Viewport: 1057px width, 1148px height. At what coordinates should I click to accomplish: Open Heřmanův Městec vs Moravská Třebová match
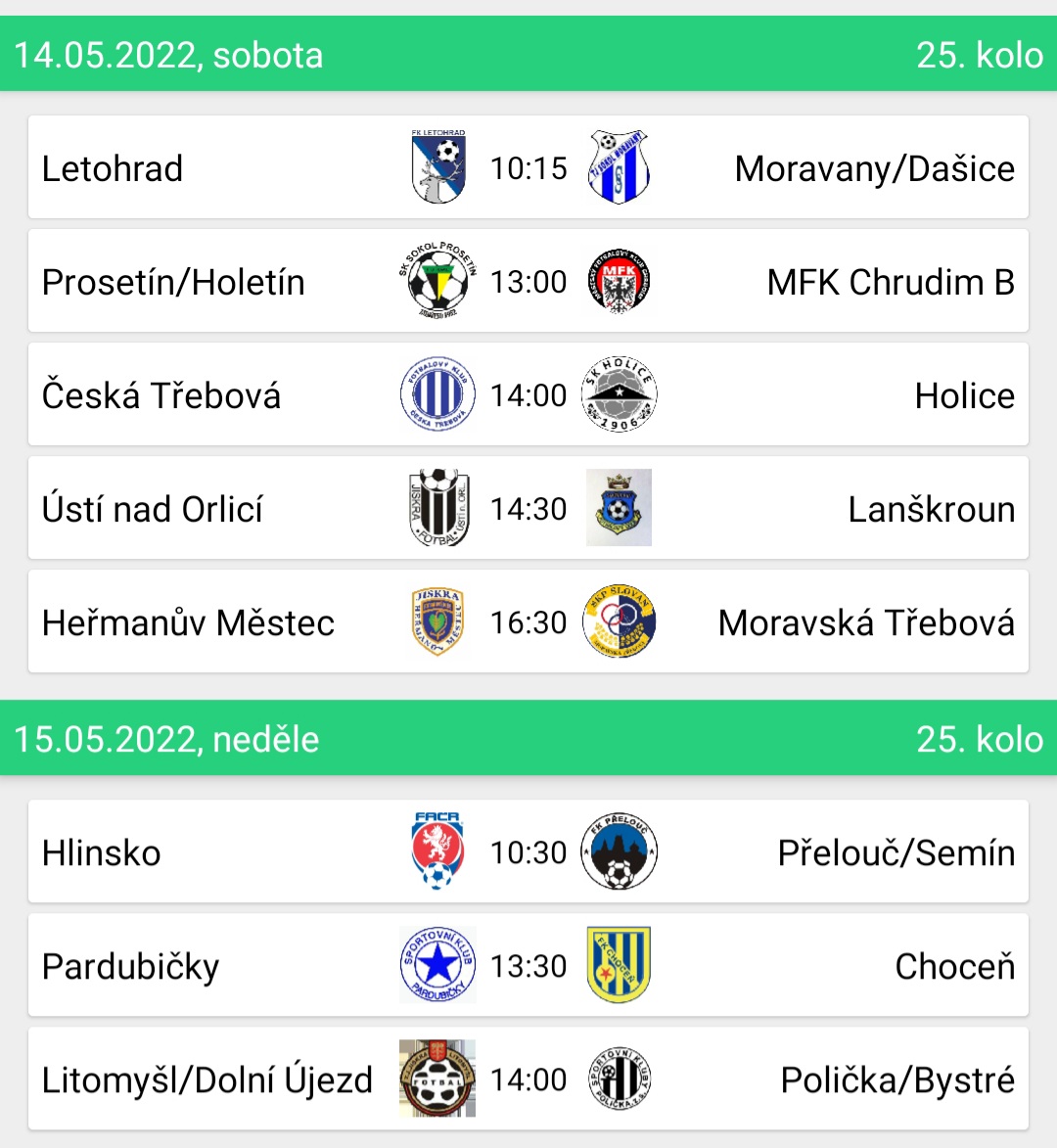[x=528, y=621]
